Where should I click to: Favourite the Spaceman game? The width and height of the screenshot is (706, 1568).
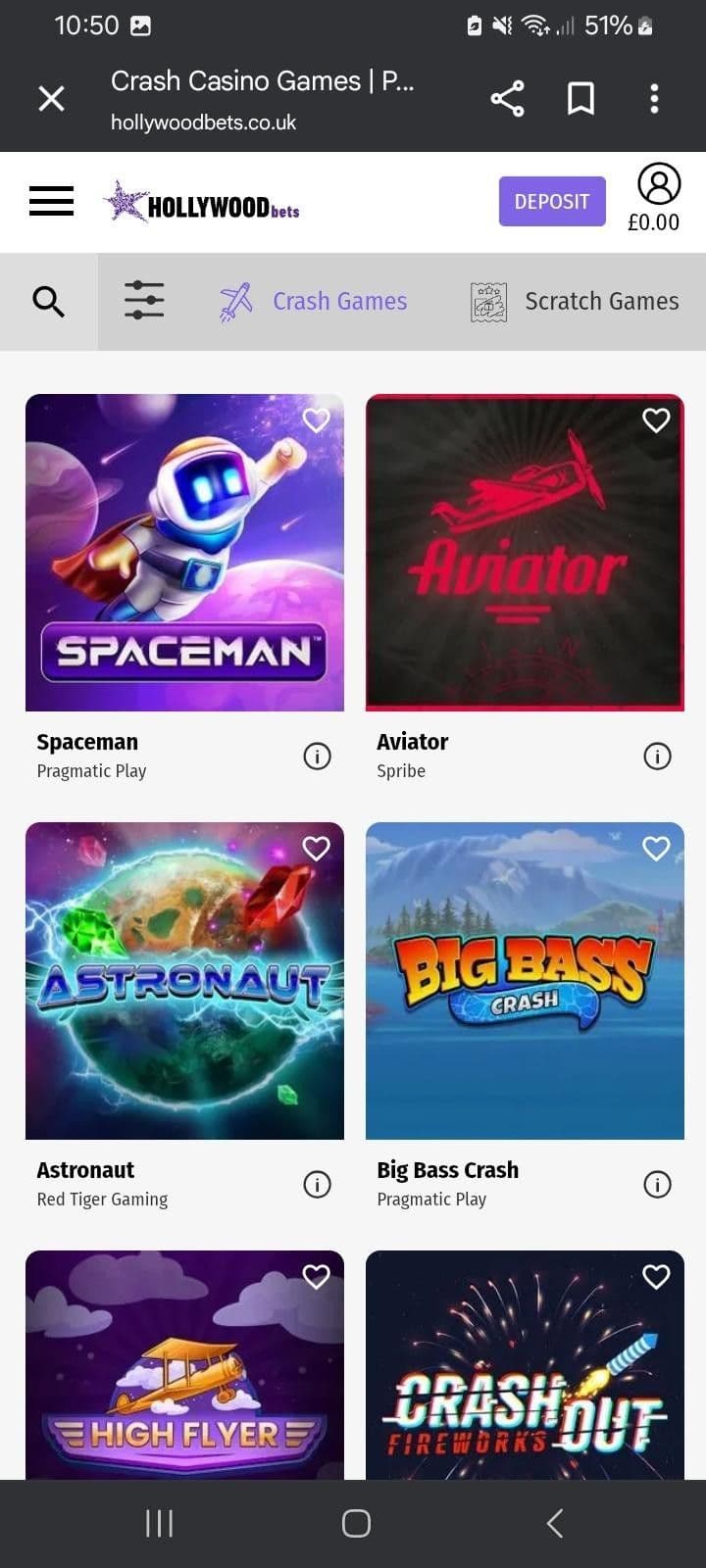(316, 419)
